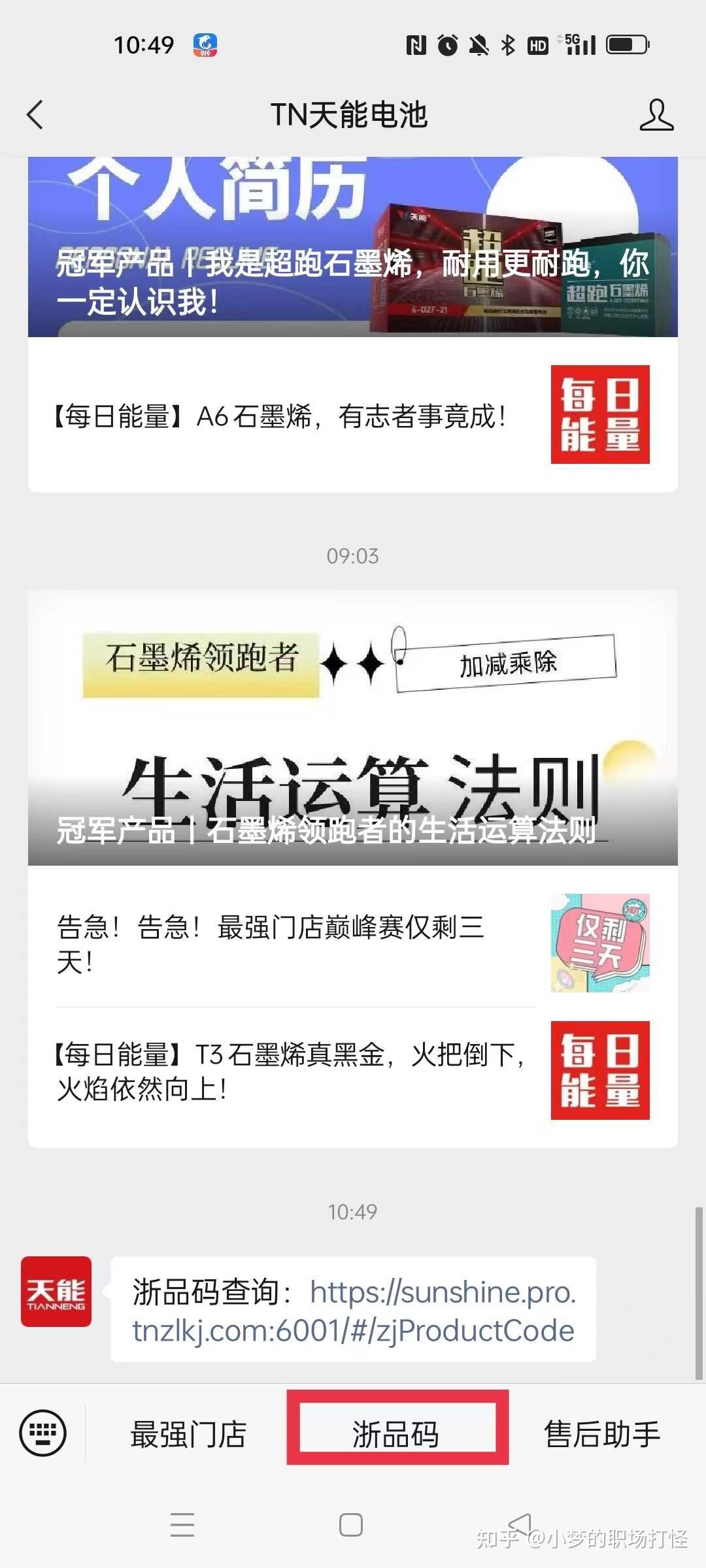Open article 我是超跑石墨烯 banner

tap(353, 247)
